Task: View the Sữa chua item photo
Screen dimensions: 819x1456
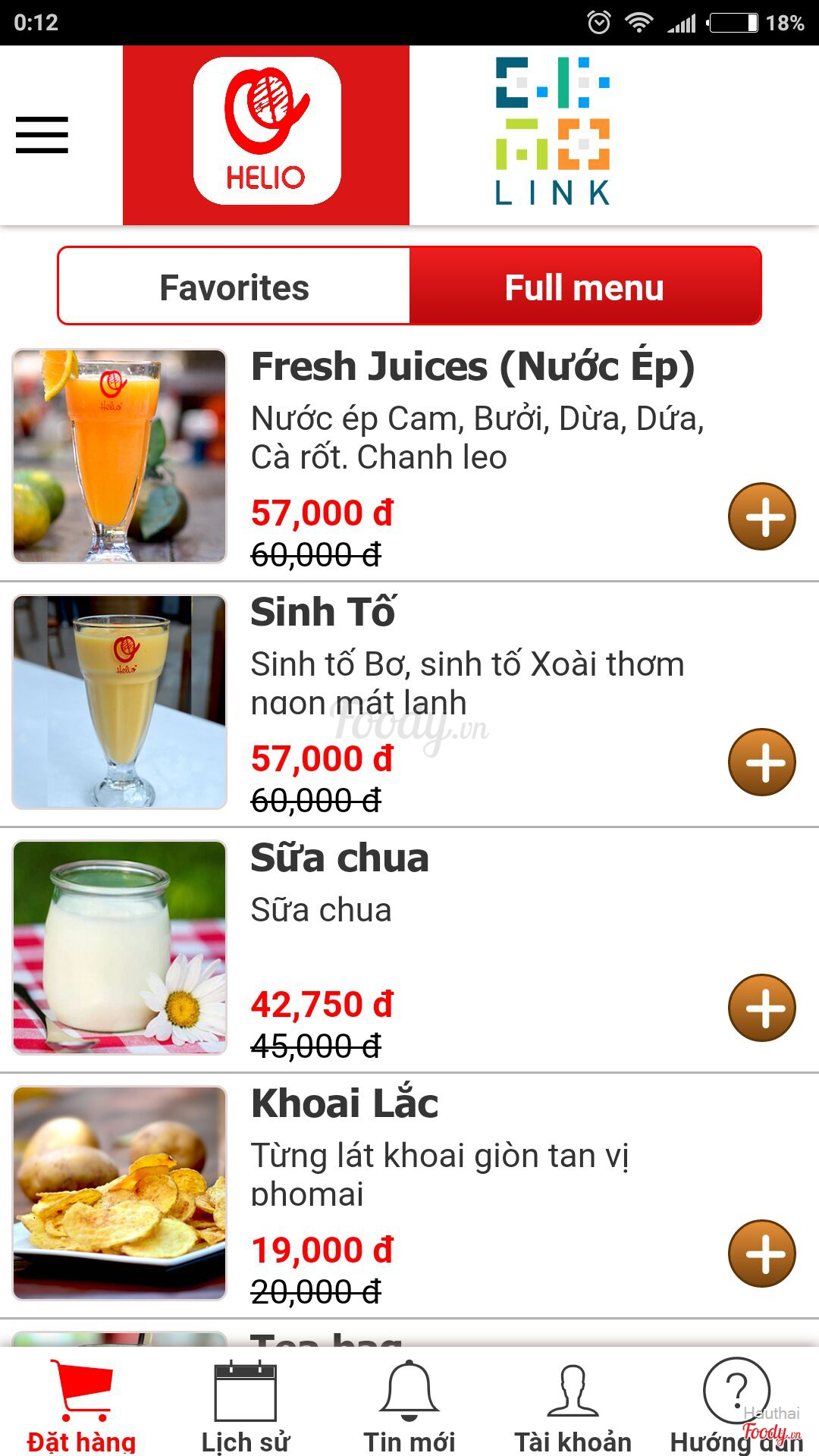Action: coord(120,948)
